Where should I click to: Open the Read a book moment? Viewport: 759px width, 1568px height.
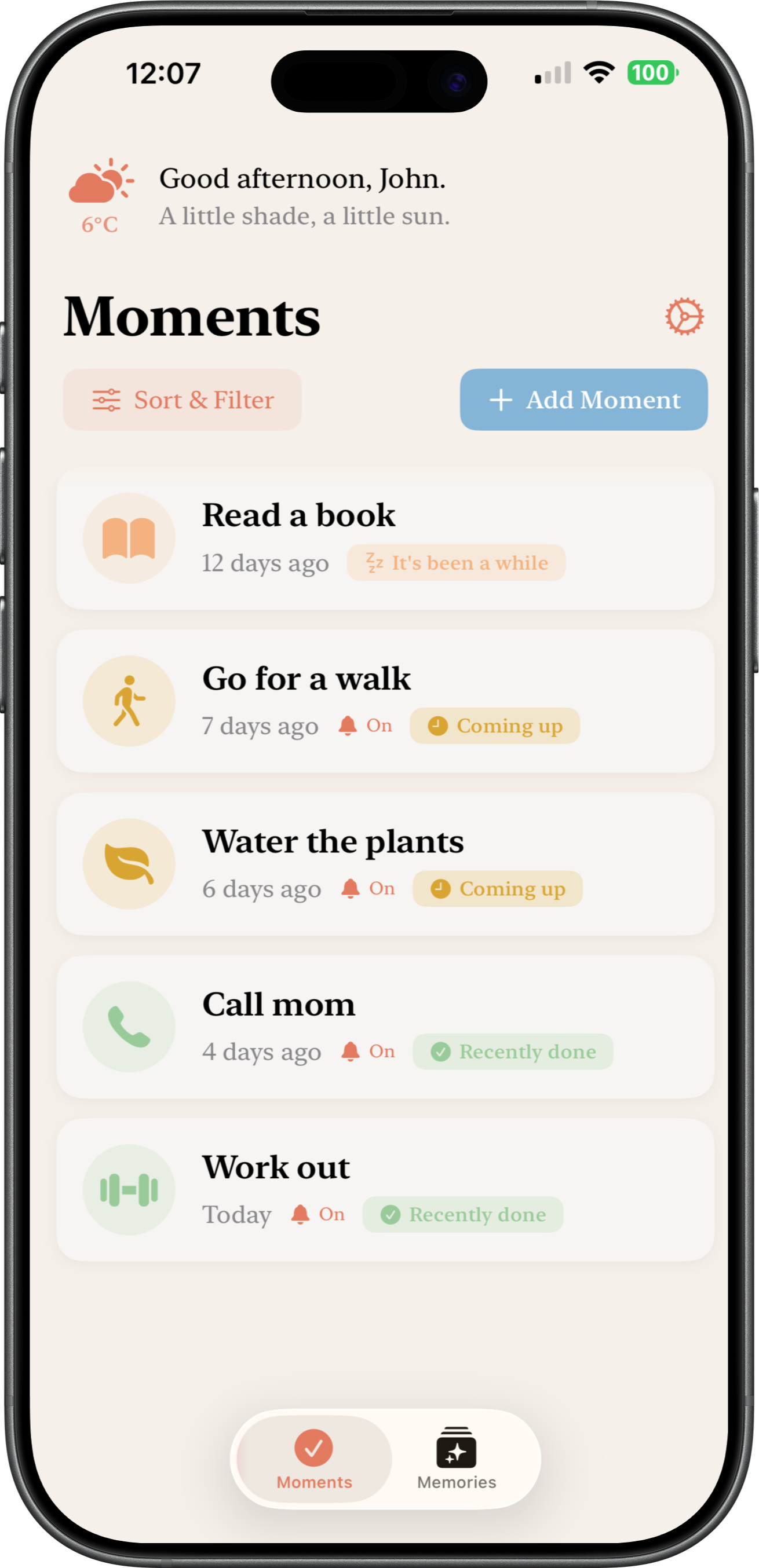(385, 538)
